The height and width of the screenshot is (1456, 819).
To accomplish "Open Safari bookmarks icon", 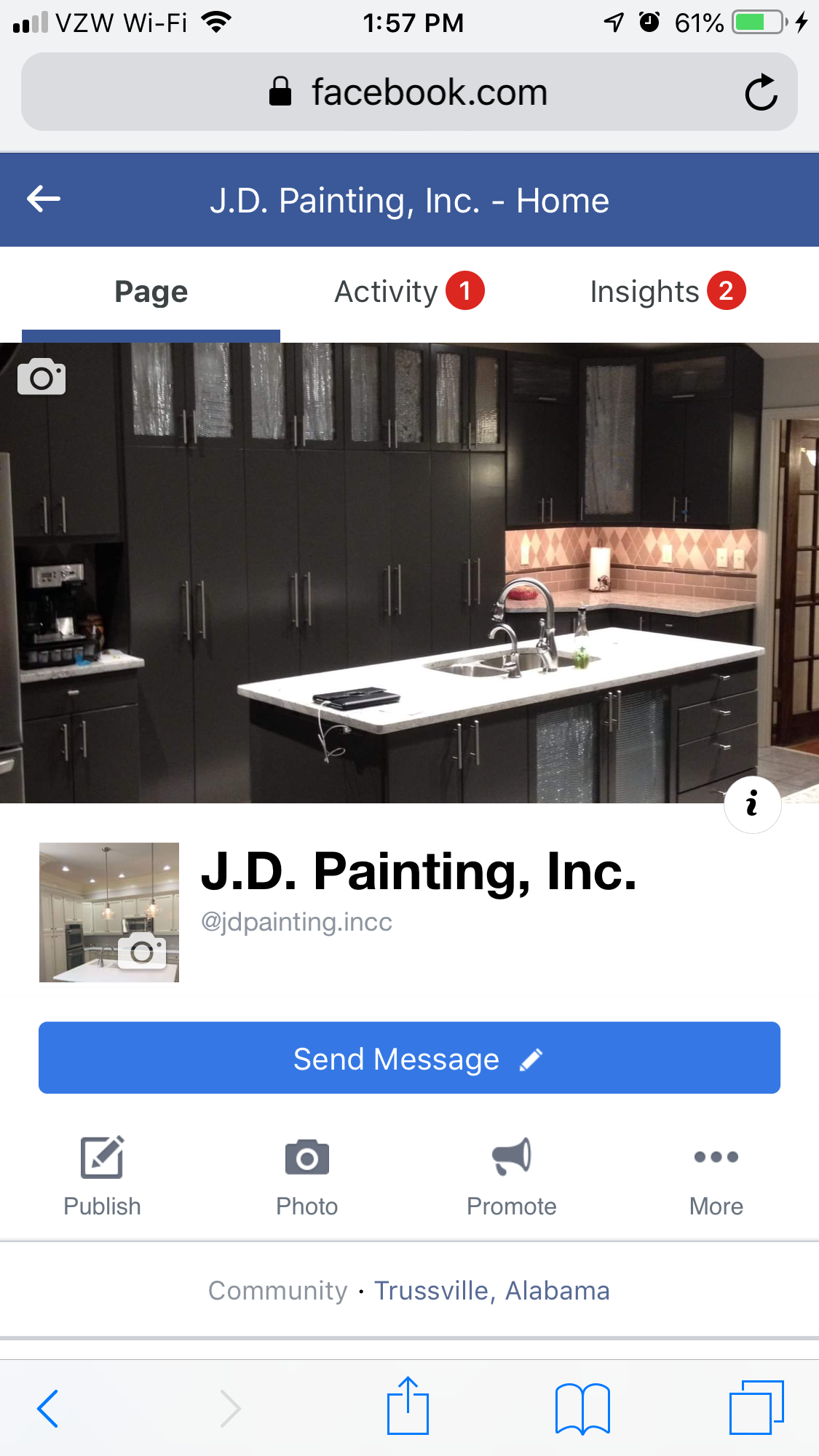I will tap(583, 1406).
